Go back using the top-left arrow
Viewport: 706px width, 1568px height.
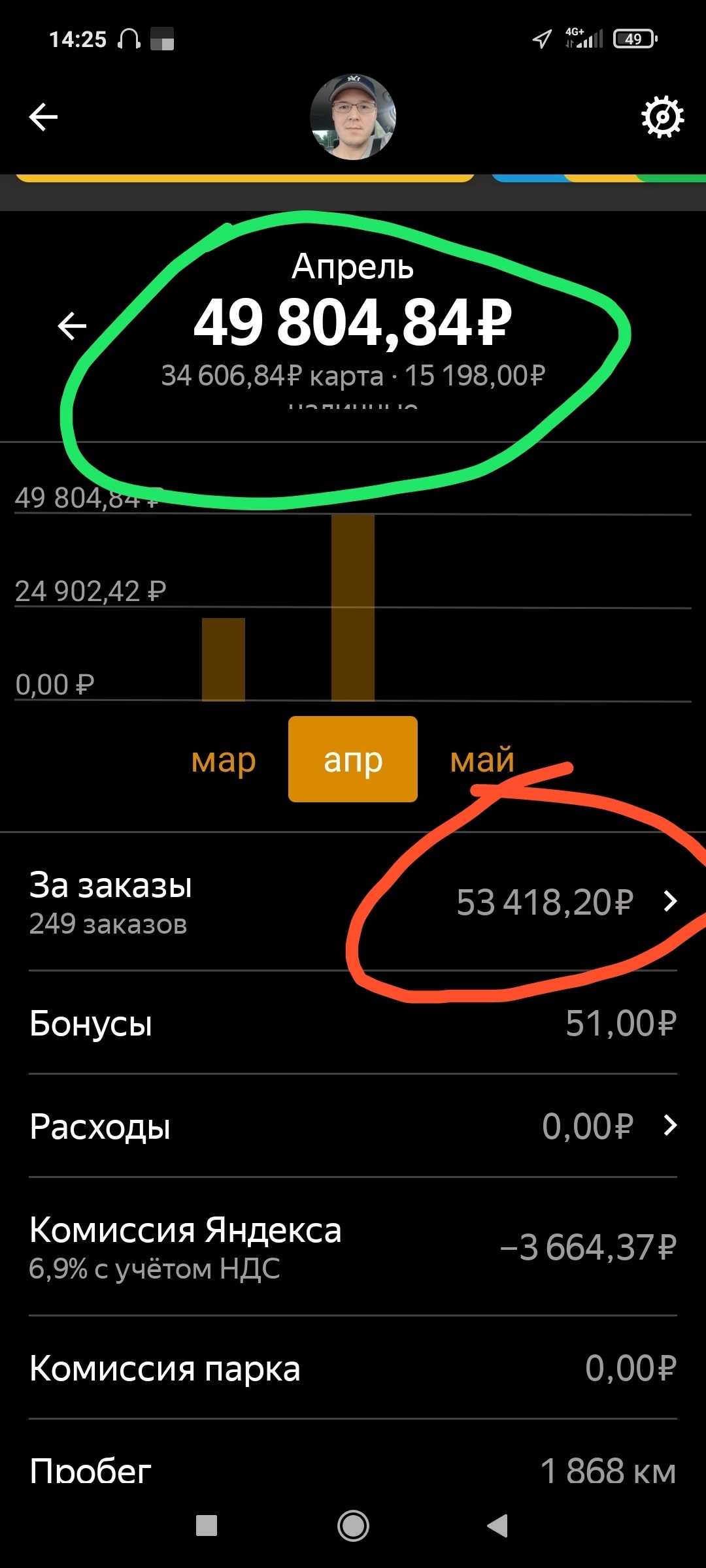coord(44,118)
